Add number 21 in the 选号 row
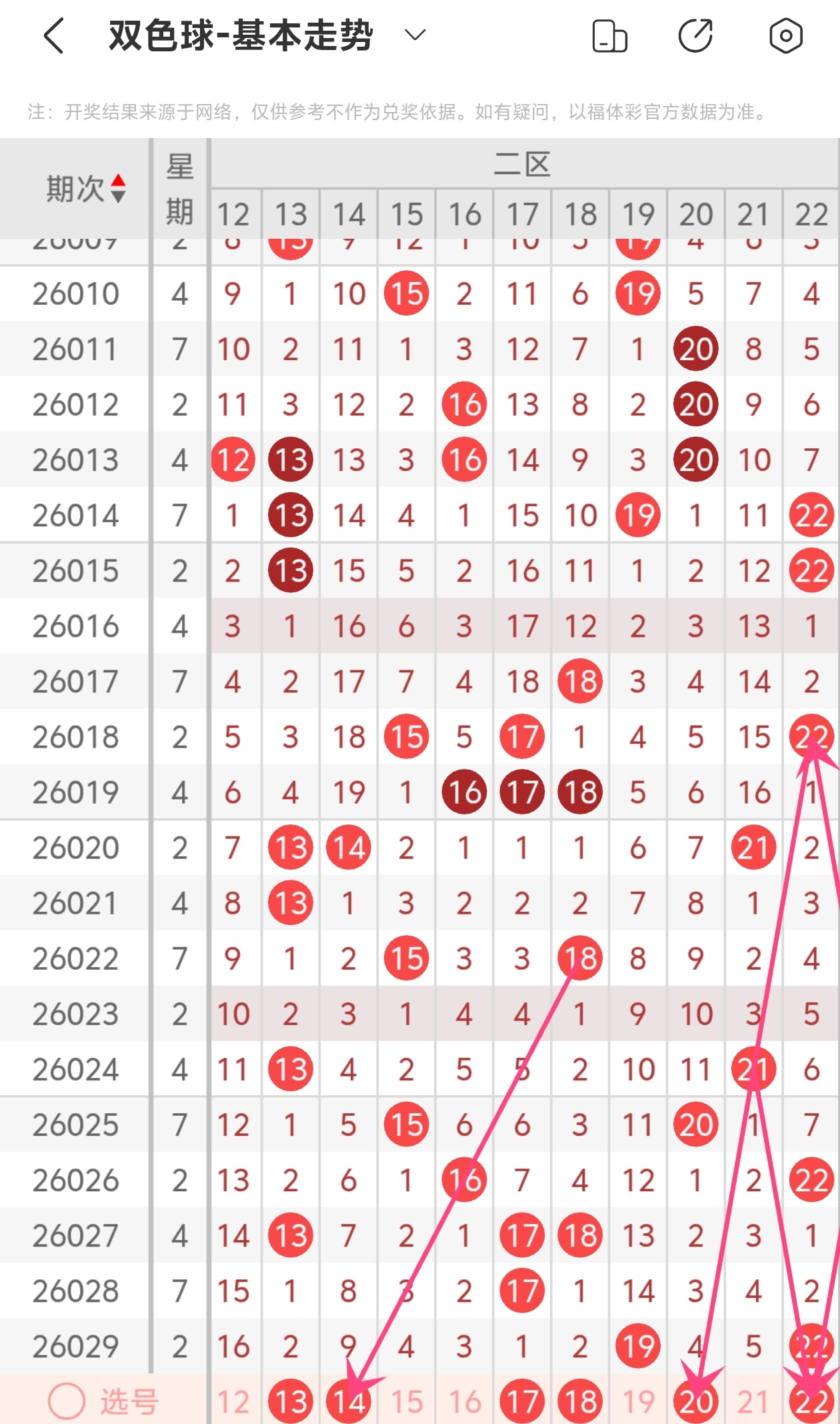Image resolution: width=840 pixels, height=1424 pixels. point(753,1401)
